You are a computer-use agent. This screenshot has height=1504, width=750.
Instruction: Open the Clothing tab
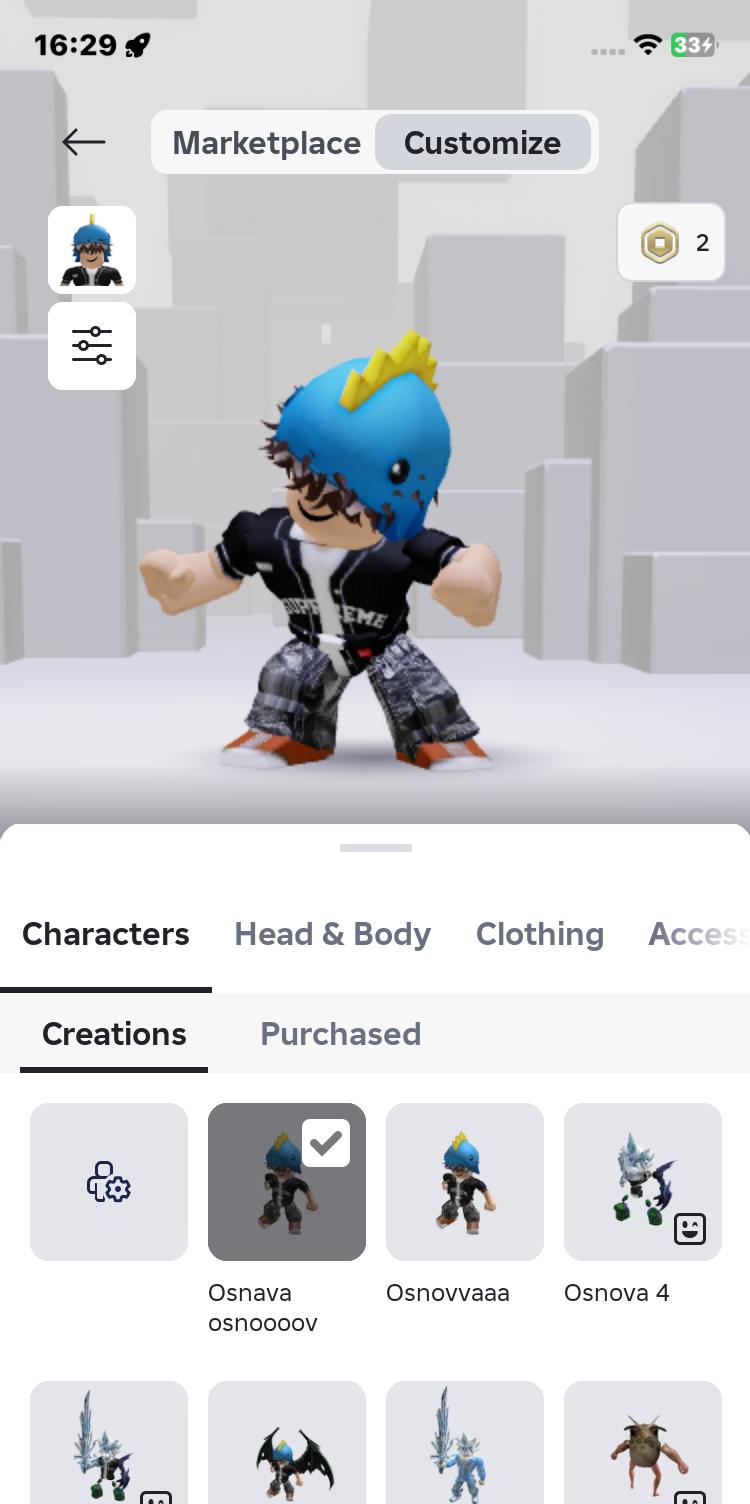(x=540, y=934)
